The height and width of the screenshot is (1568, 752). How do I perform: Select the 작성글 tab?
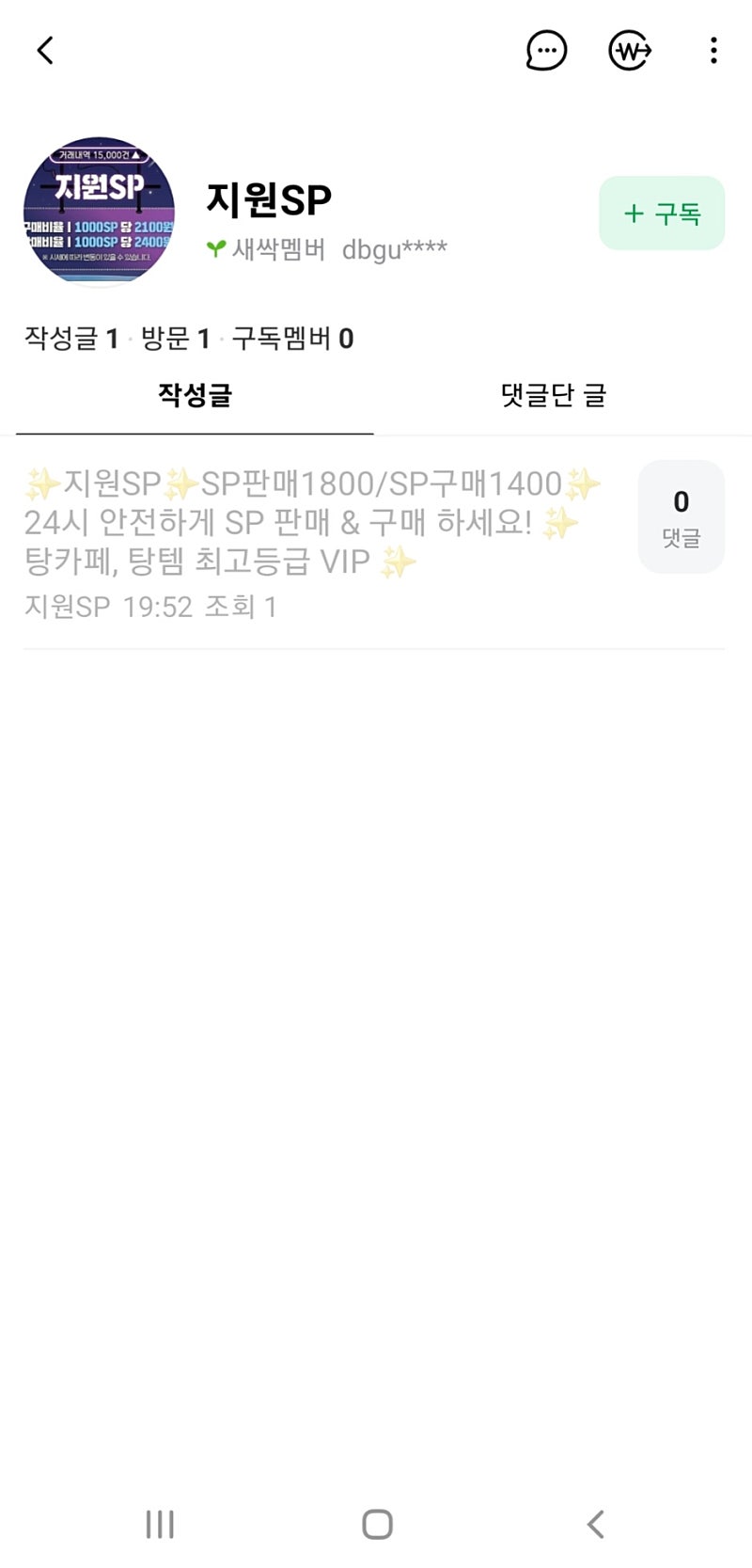tap(195, 395)
